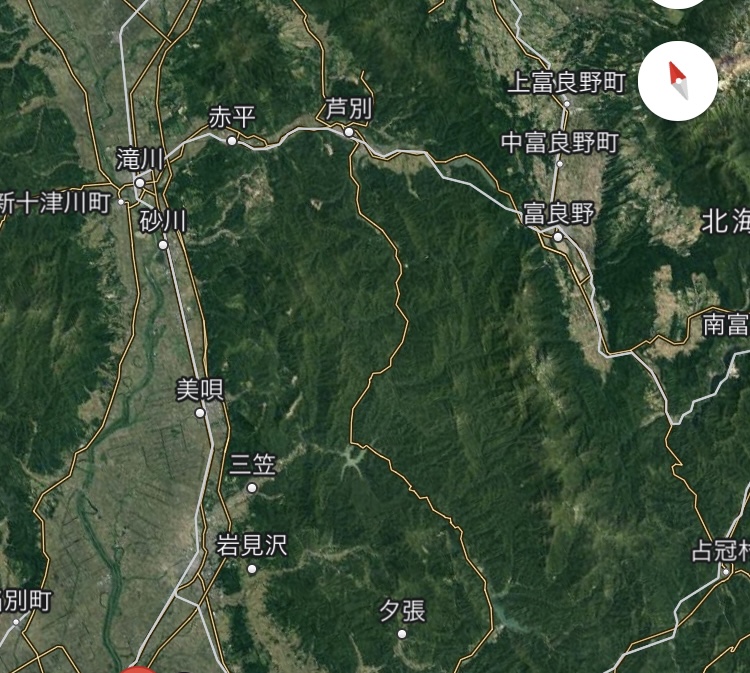Select the 富良野 place label
Viewport: 750px width, 673px height.
(558, 213)
